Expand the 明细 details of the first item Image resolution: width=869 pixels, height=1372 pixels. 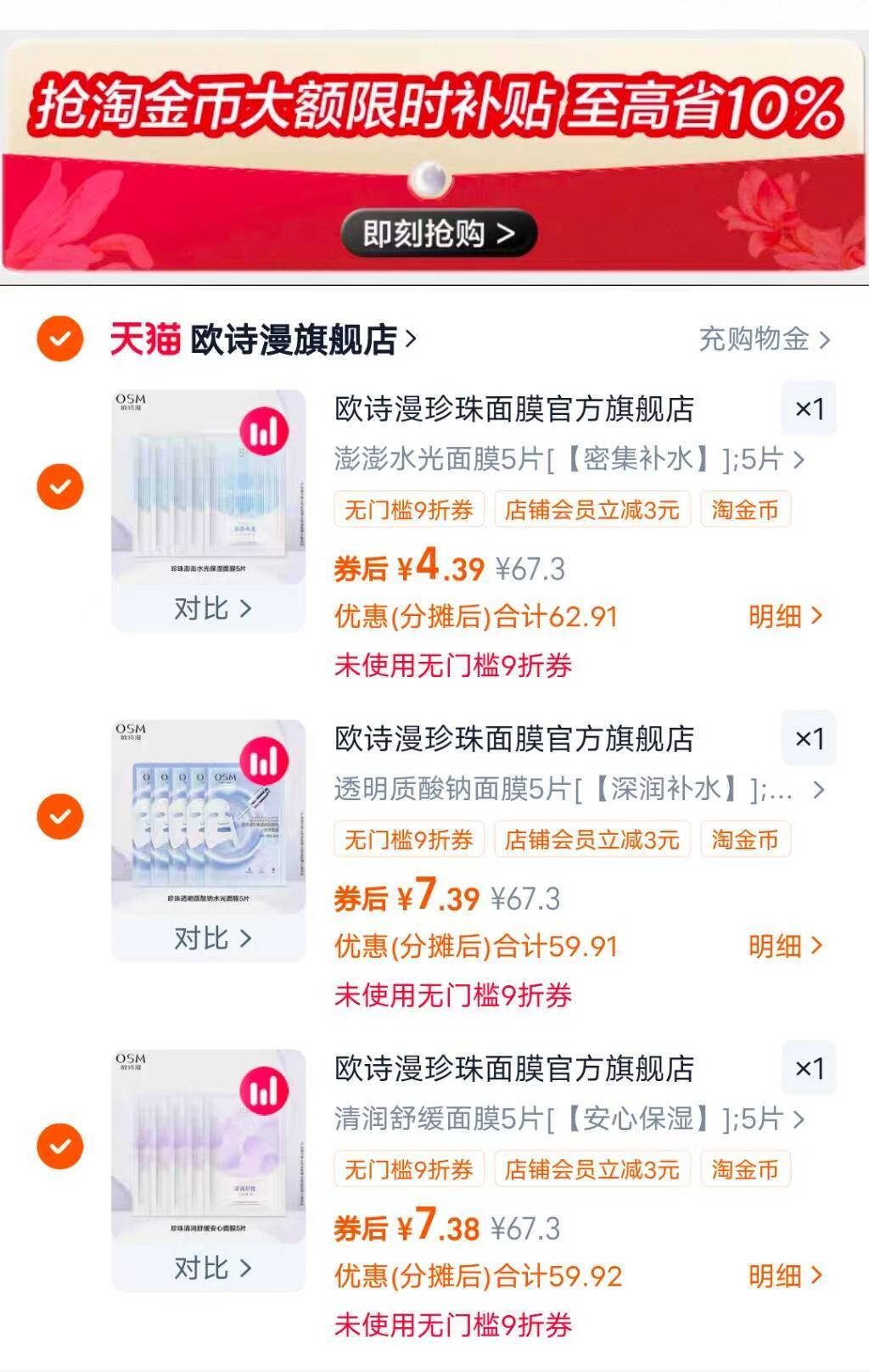click(x=785, y=618)
